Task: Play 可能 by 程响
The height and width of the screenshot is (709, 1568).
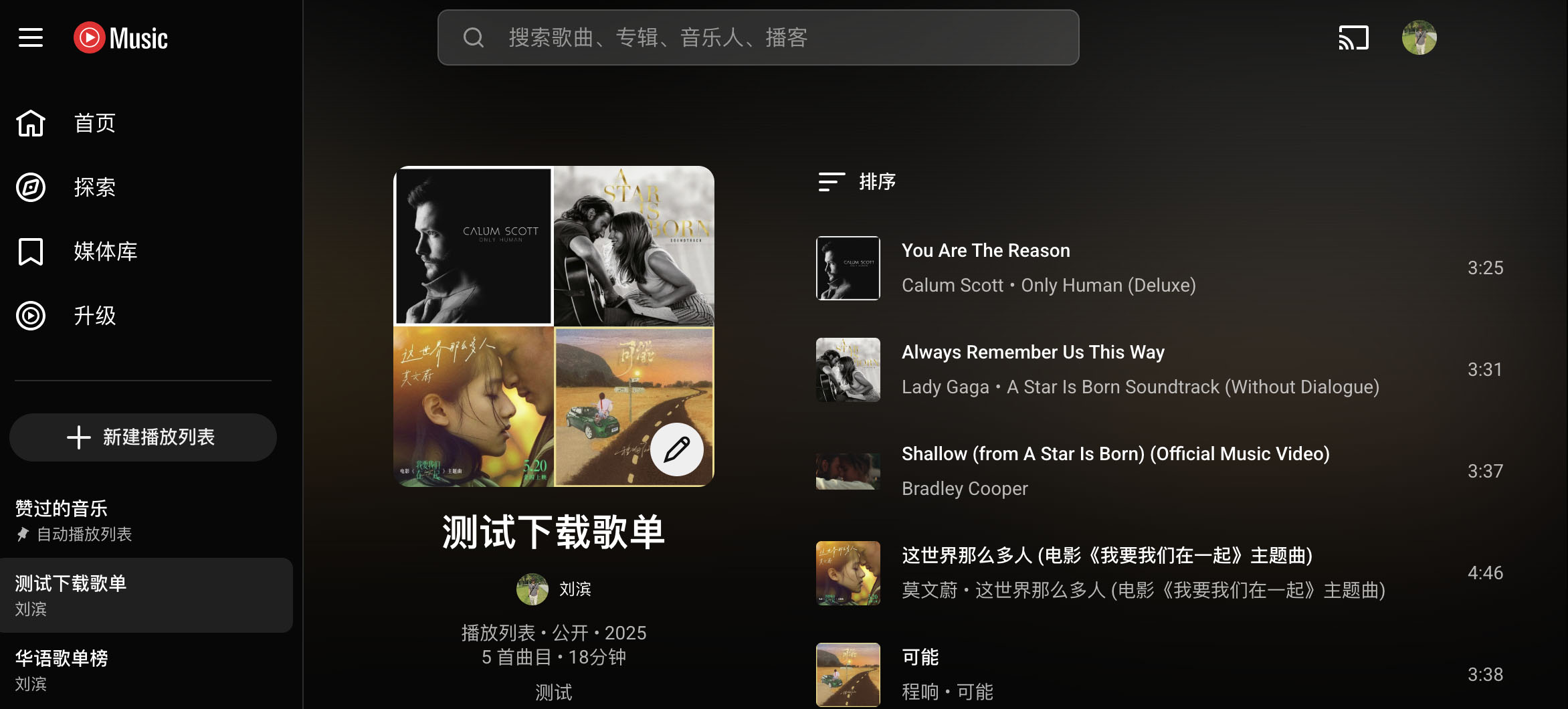Action: tap(920, 657)
